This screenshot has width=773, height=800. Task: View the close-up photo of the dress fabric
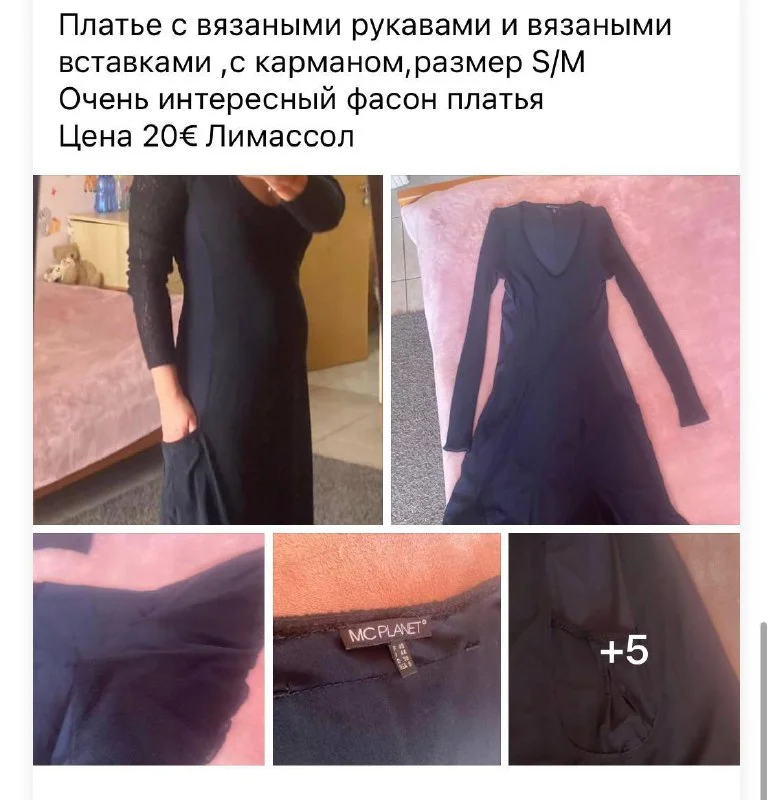pos(148,649)
